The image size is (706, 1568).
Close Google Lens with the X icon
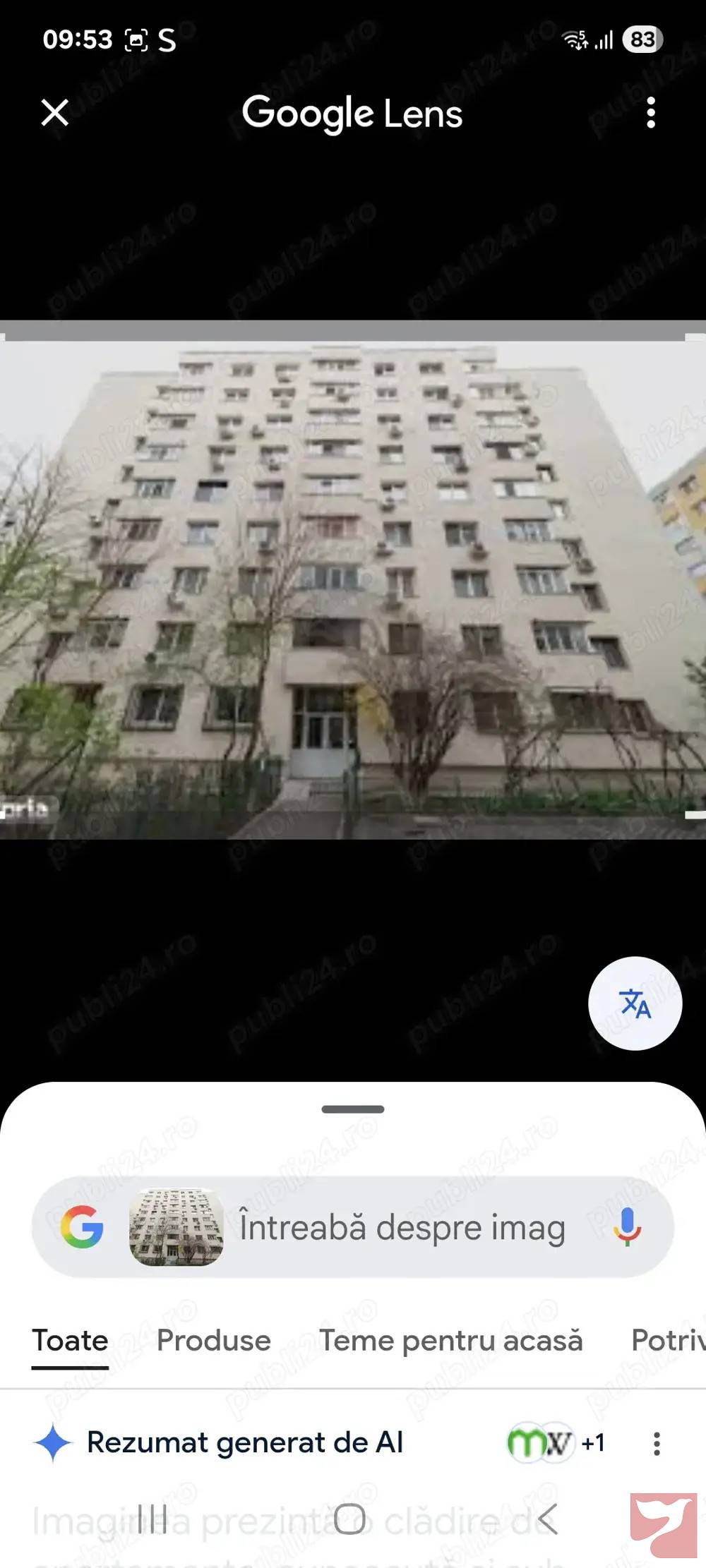click(x=54, y=112)
